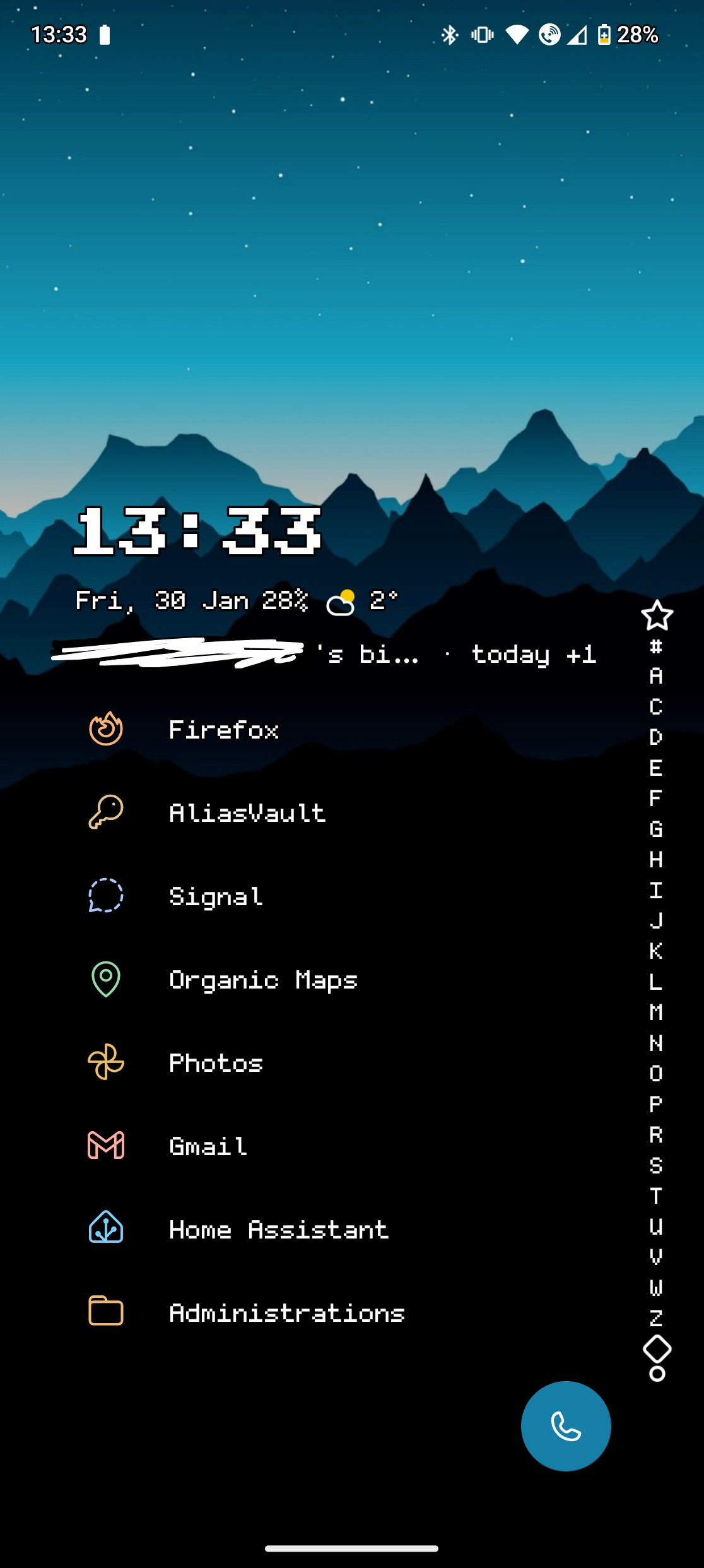Jump to letter S in the index

click(x=656, y=1165)
